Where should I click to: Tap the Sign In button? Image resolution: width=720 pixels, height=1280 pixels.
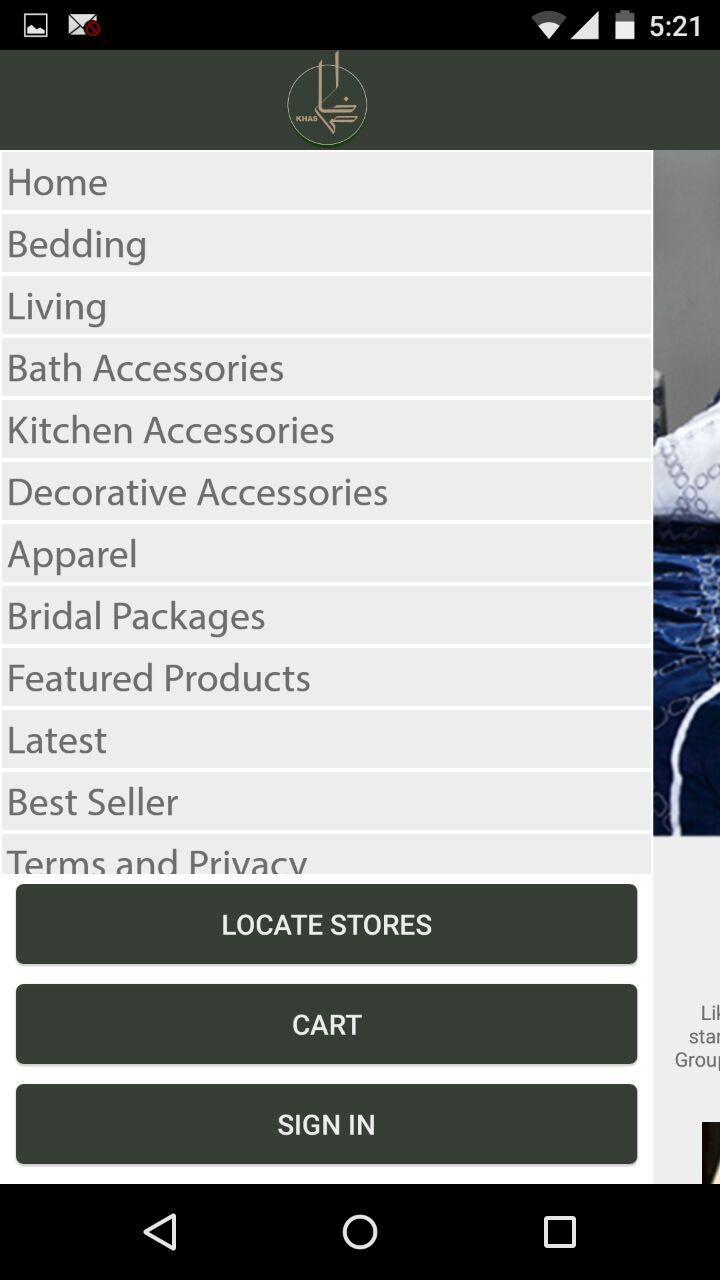(x=326, y=1124)
